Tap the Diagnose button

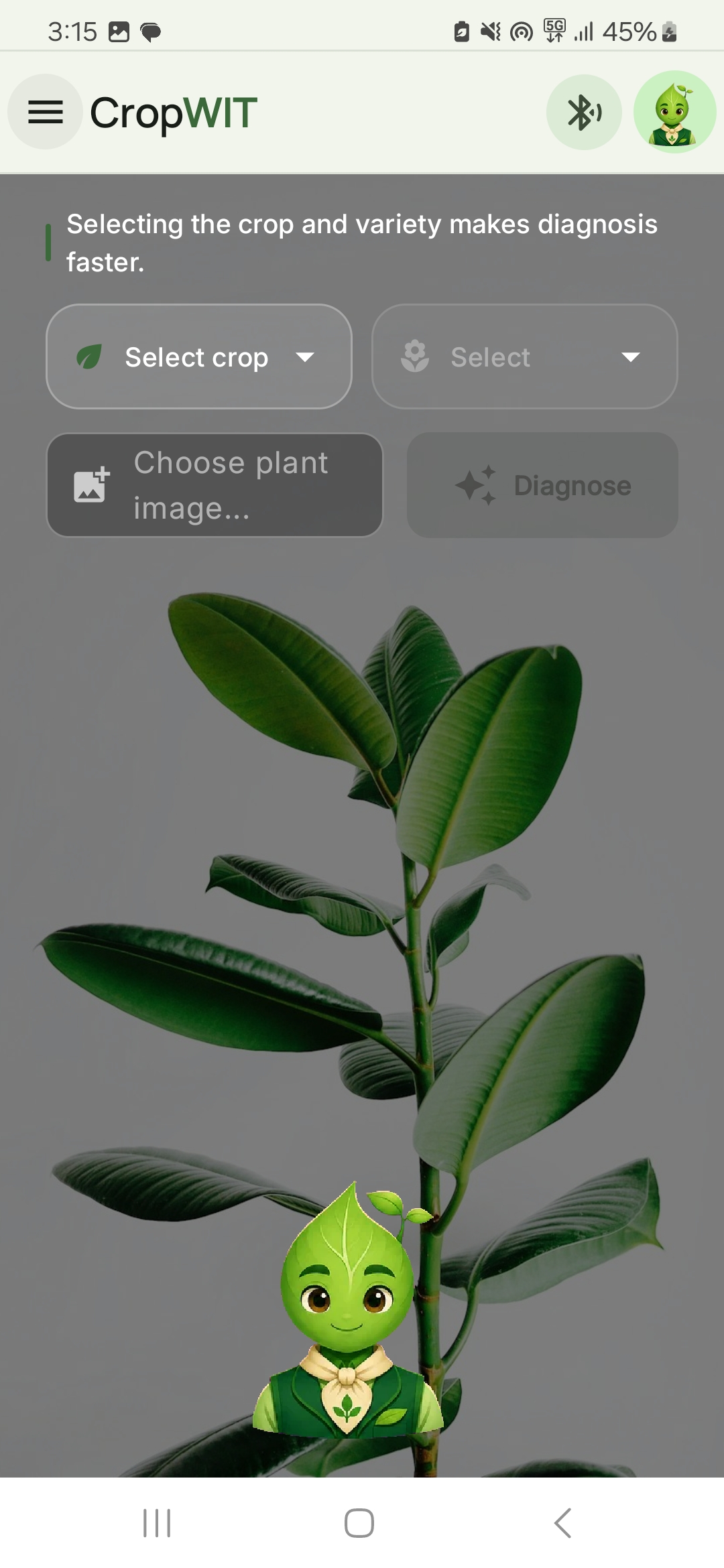pos(542,485)
